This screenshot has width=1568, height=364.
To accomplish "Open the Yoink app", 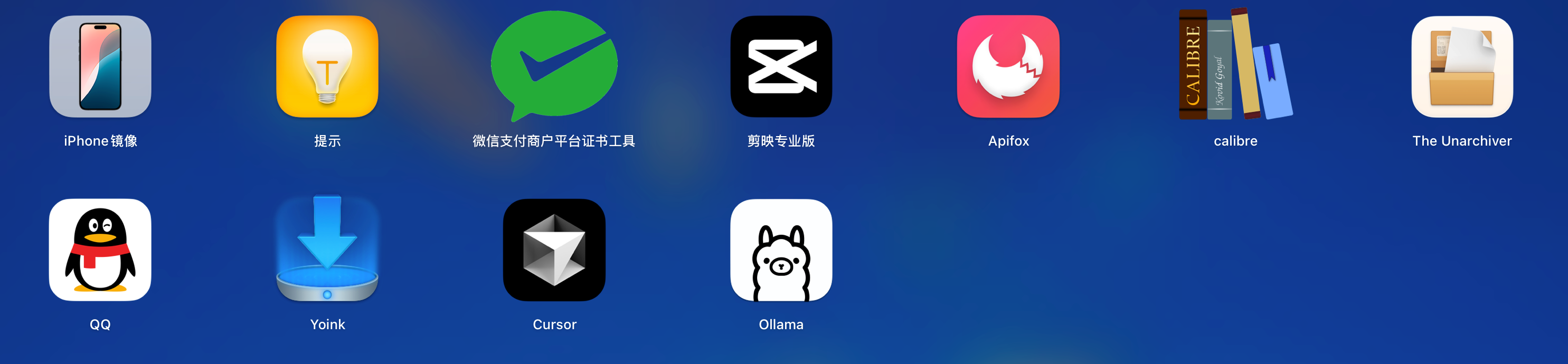I will pos(327,249).
